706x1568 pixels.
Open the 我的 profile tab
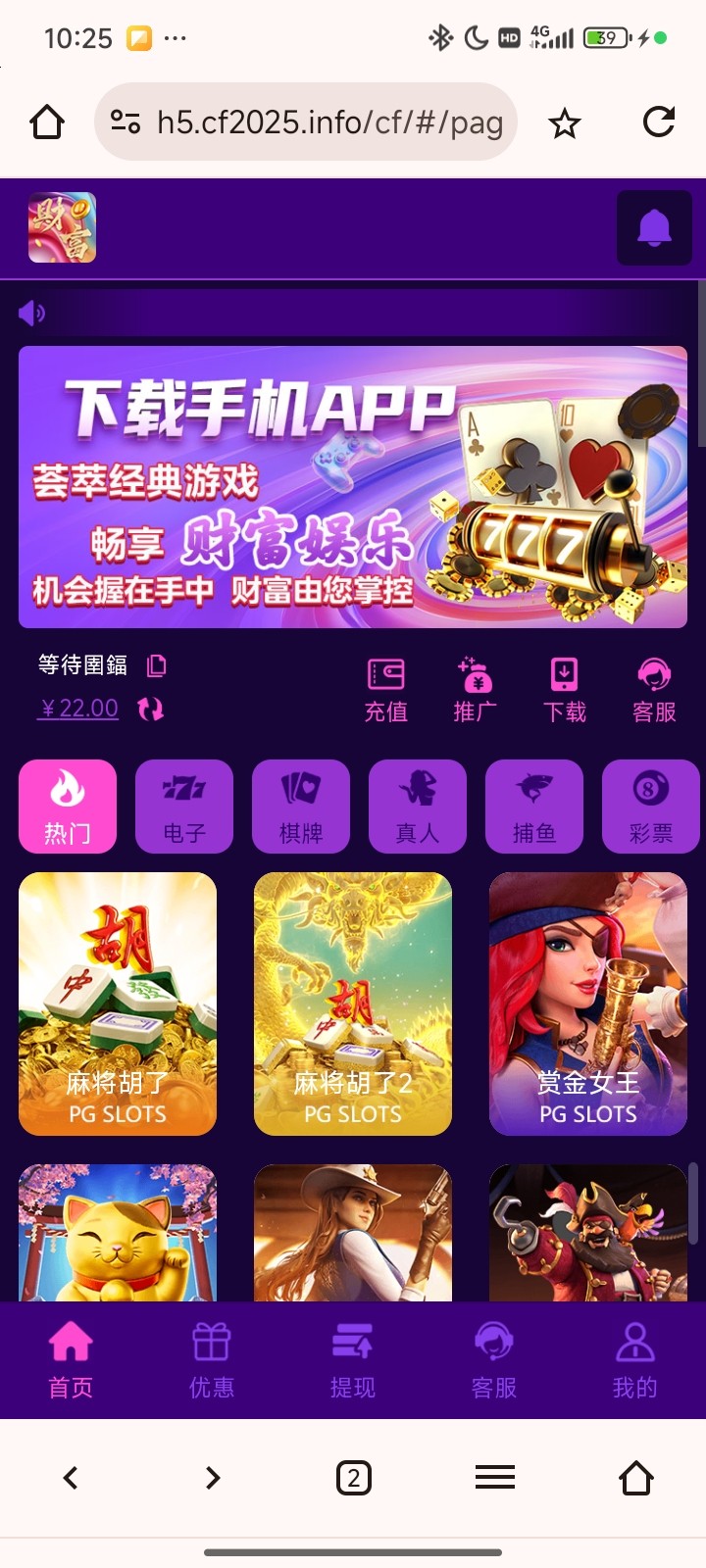point(635,1359)
